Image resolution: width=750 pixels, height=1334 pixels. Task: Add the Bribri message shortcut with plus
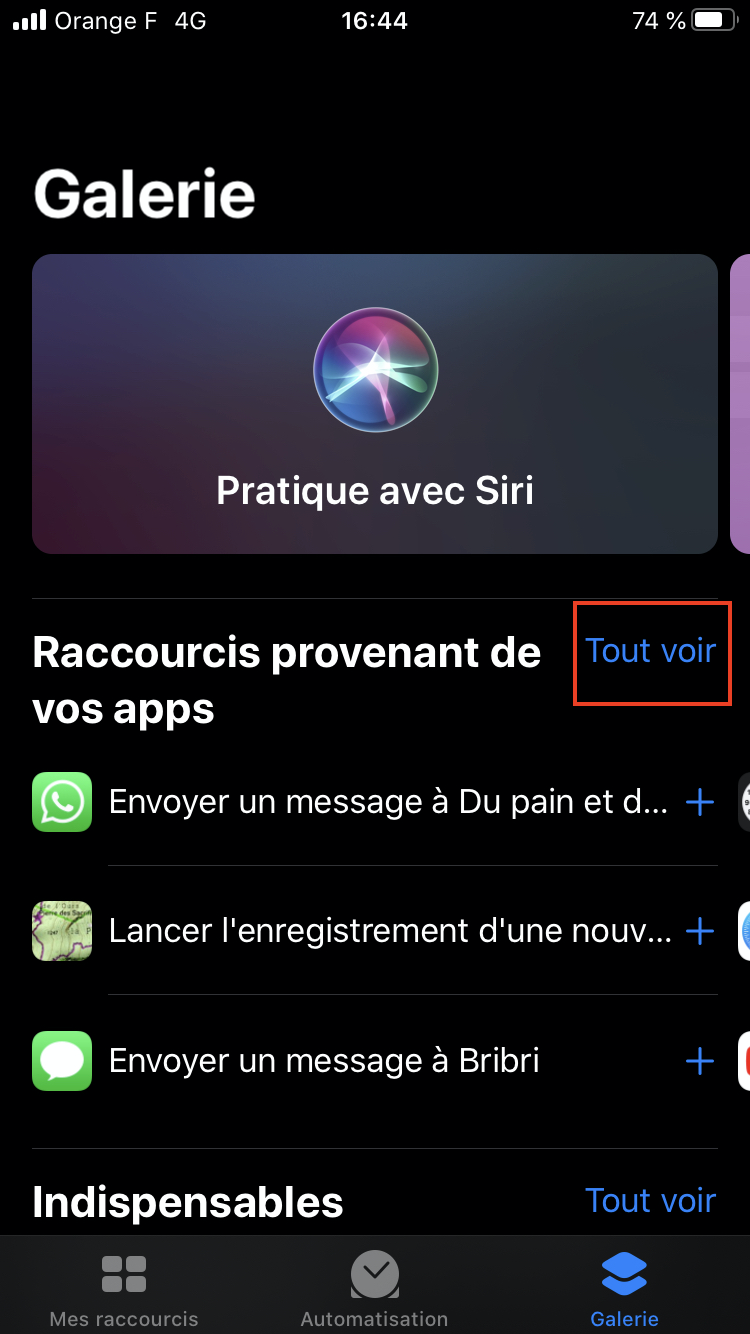[700, 1060]
